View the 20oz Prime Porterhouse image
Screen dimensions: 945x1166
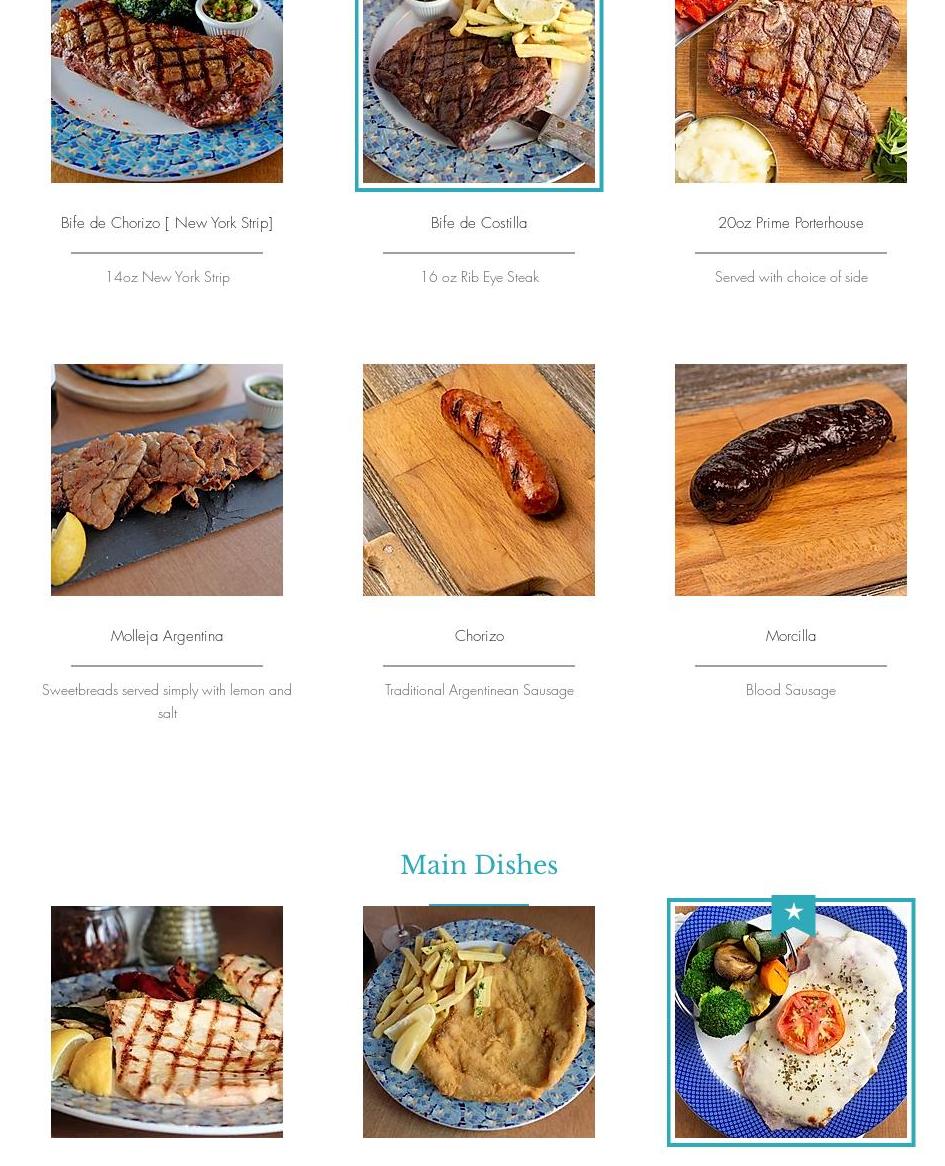tap(790, 90)
